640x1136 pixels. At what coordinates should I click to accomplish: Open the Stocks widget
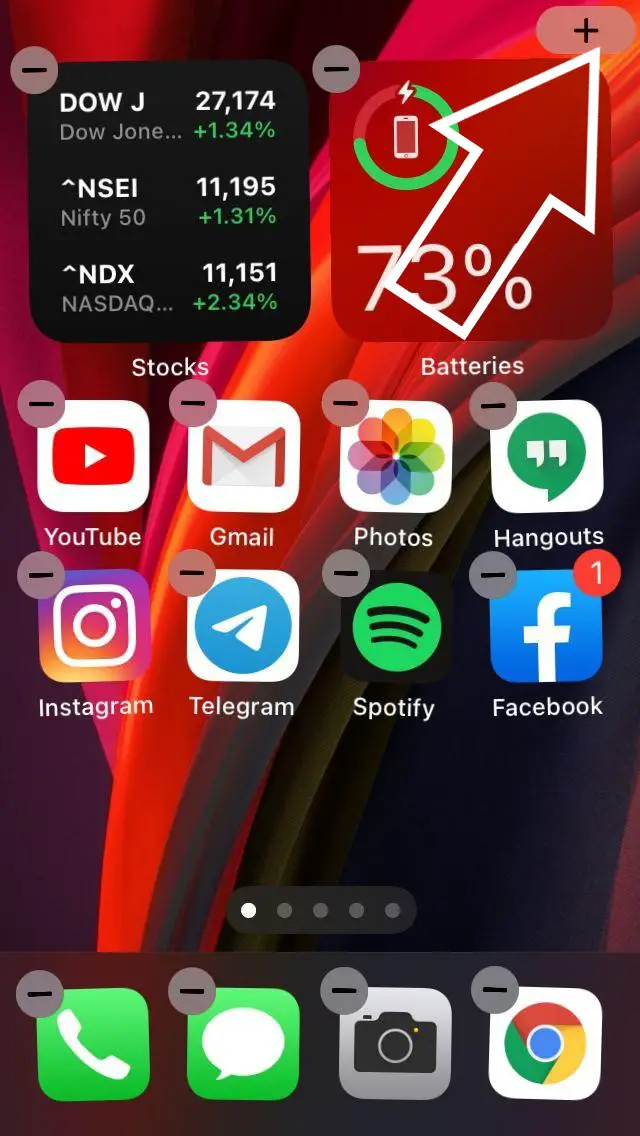click(x=170, y=200)
